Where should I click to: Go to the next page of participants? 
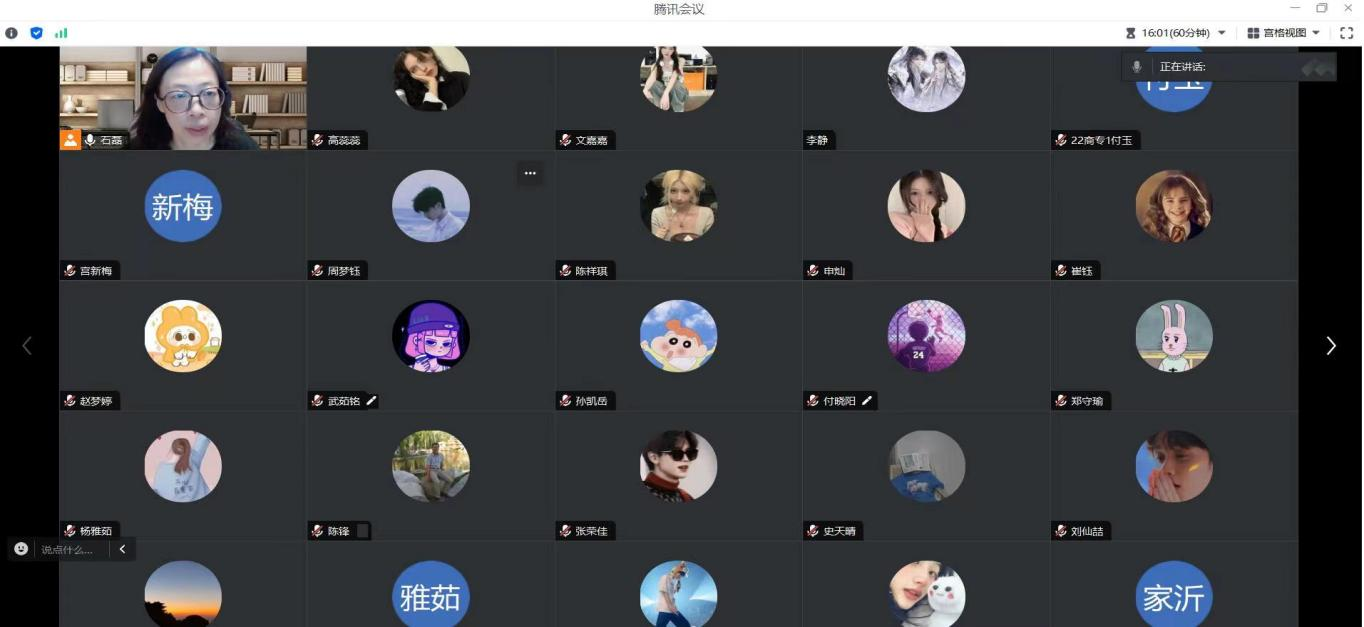1330,346
